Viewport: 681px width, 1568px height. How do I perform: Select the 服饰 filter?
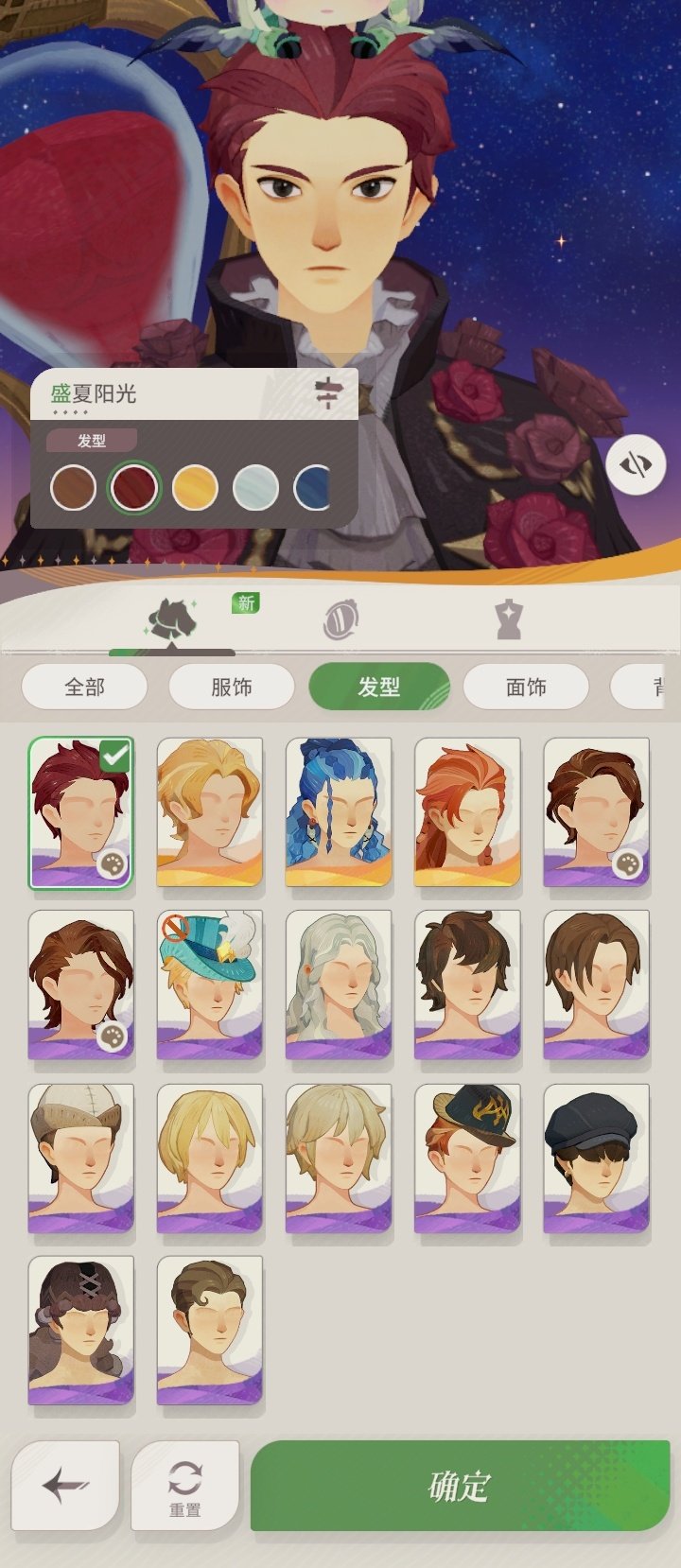[x=231, y=688]
